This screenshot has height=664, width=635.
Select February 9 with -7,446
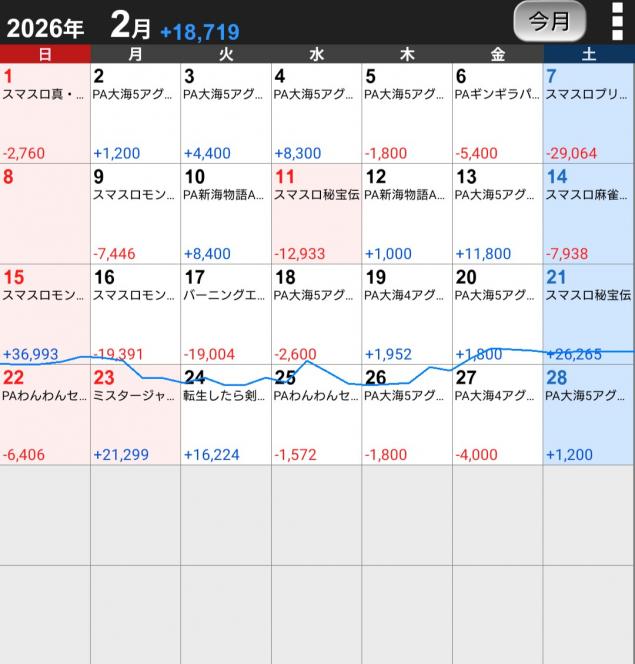click(135, 213)
